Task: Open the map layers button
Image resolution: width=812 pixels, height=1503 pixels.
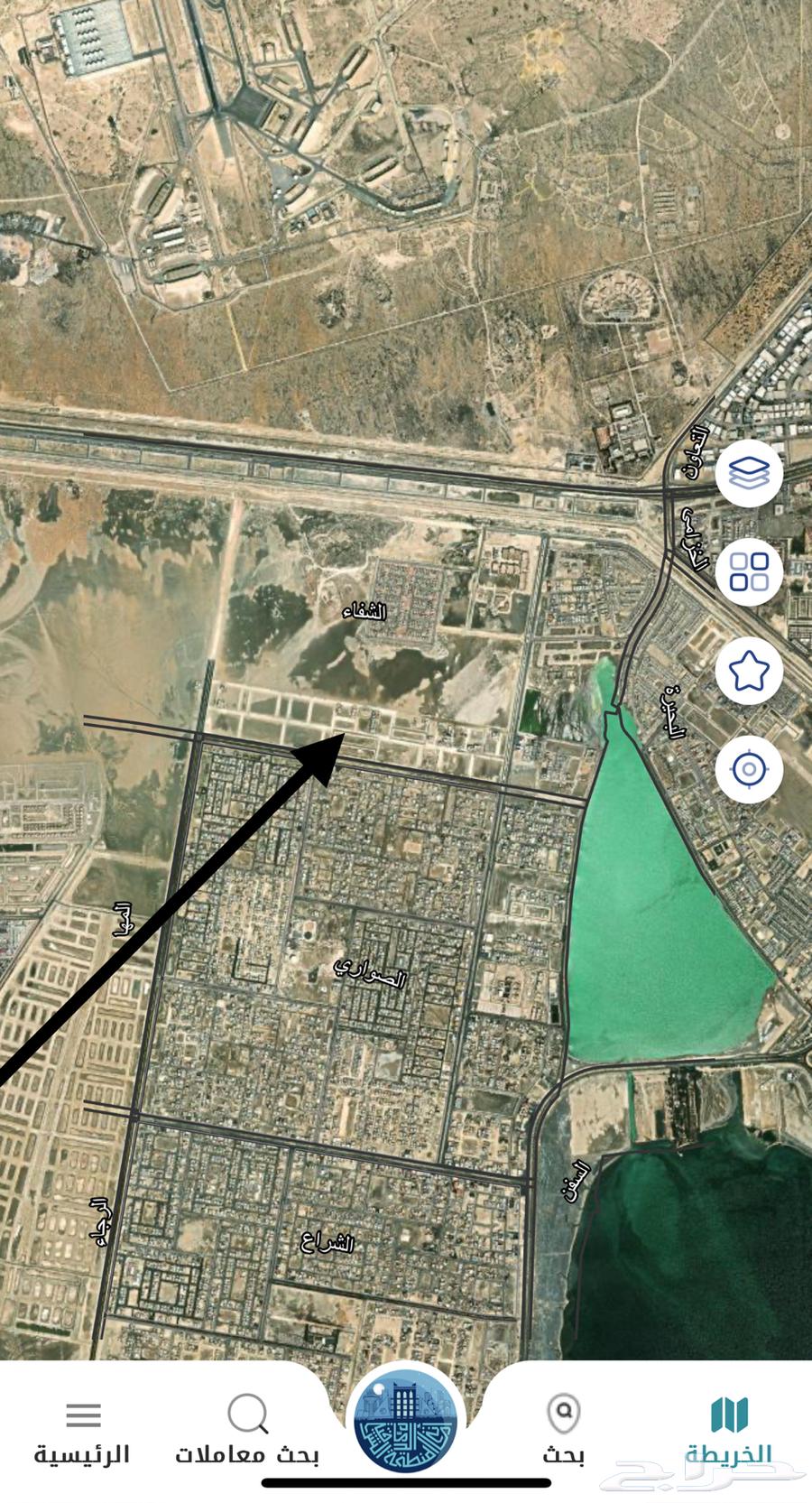Action: pos(749,473)
